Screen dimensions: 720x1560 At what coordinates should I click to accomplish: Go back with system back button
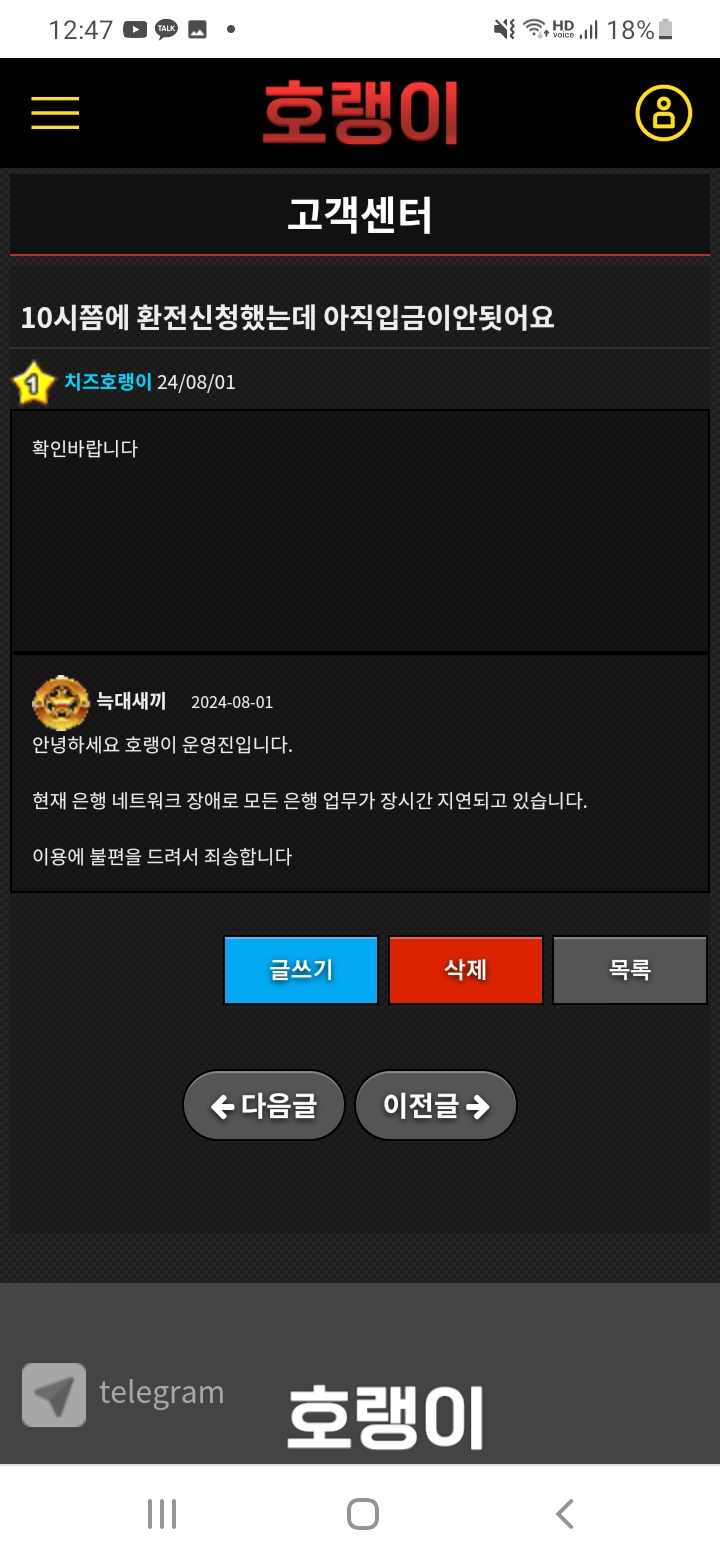[565, 1513]
